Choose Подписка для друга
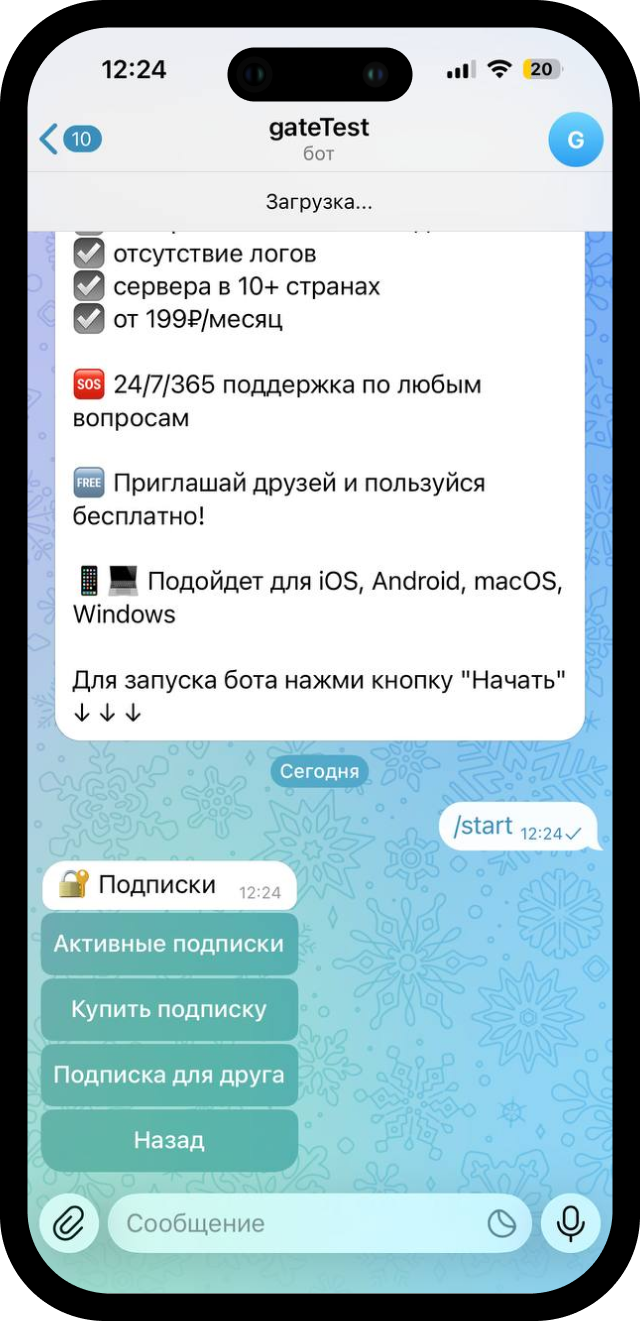640x1322 pixels. point(169,1075)
